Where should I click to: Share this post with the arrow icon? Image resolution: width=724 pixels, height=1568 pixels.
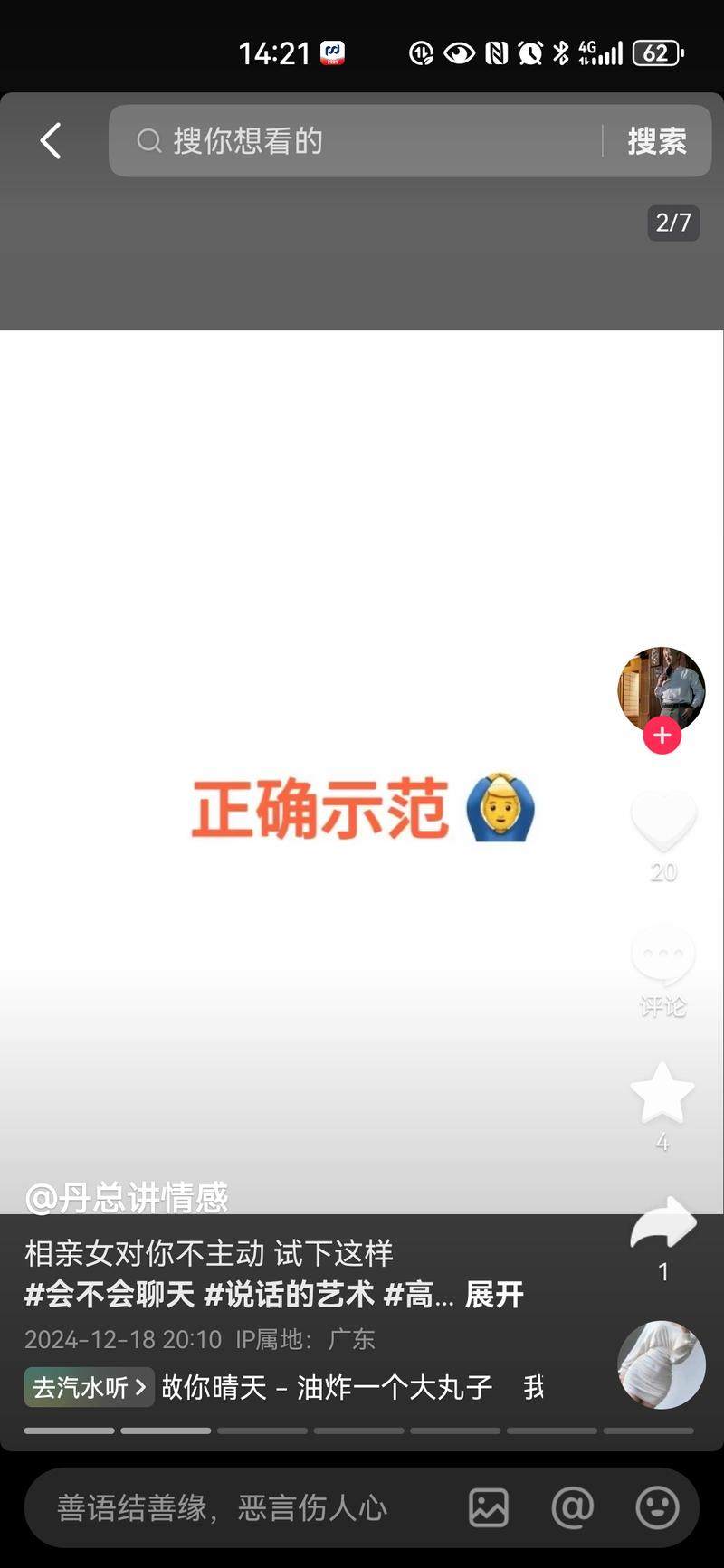(x=662, y=1225)
